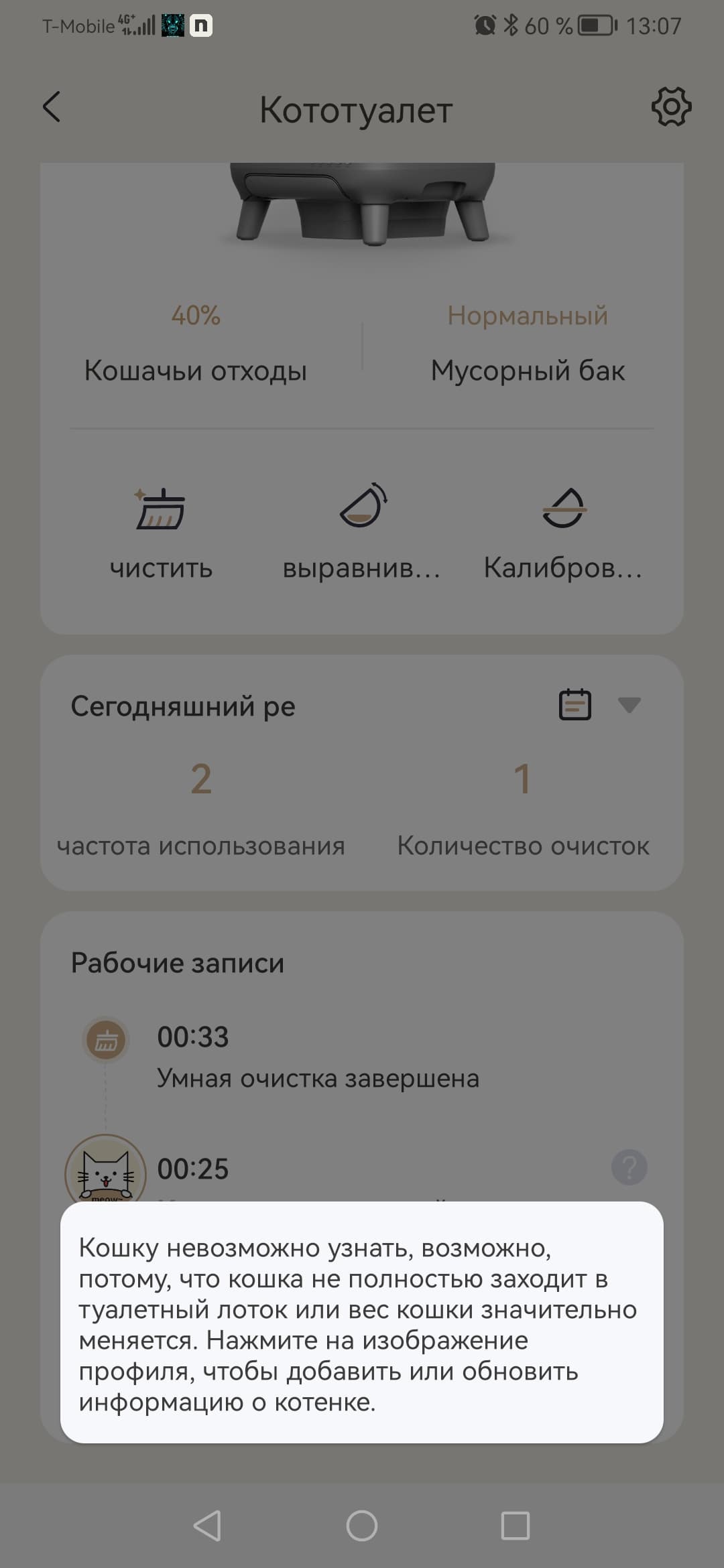Screen dimensions: 724x1568
Task: Go back from the Кототуалет screen
Action: (52, 107)
